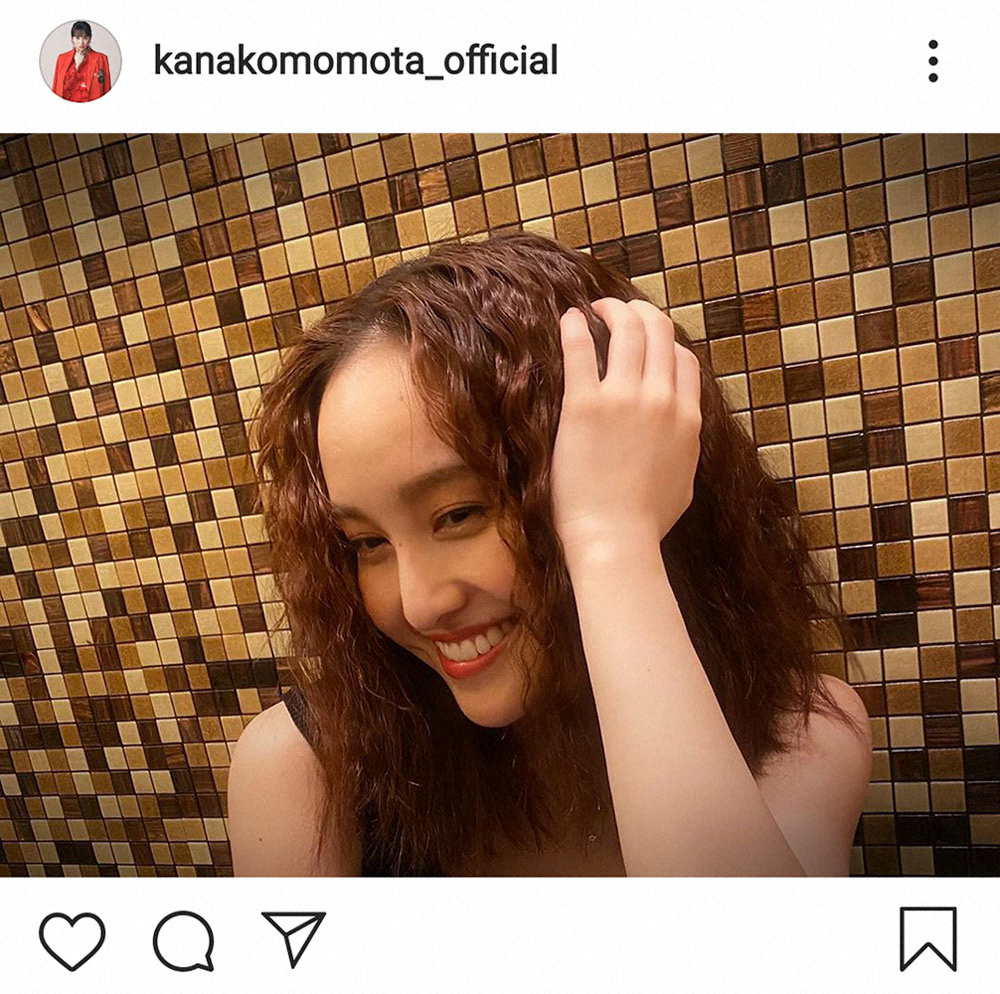Share the post via paper plane
This screenshot has width=1000, height=994.
tap(293, 938)
